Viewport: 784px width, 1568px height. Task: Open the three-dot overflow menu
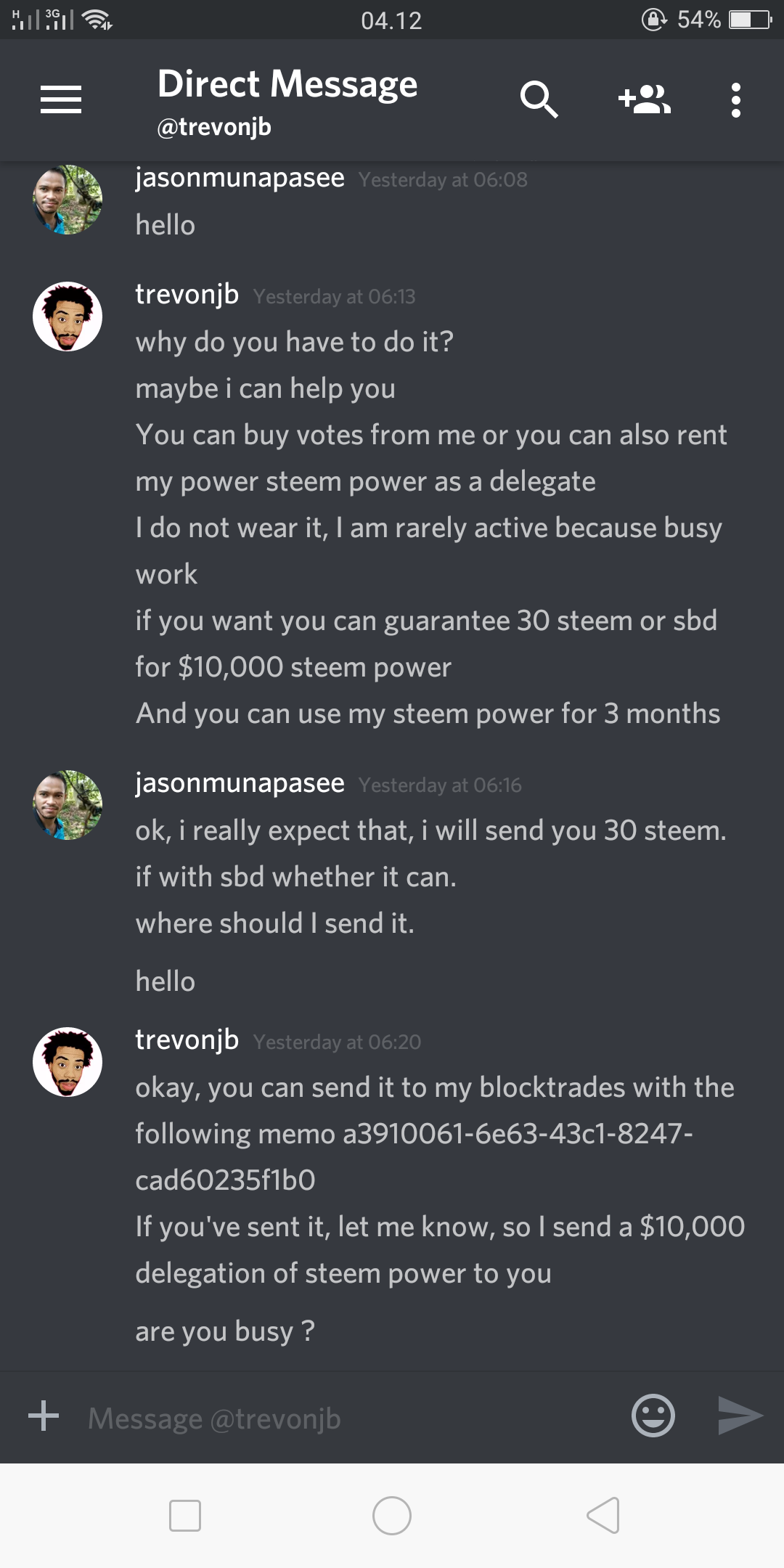coord(735,99)
